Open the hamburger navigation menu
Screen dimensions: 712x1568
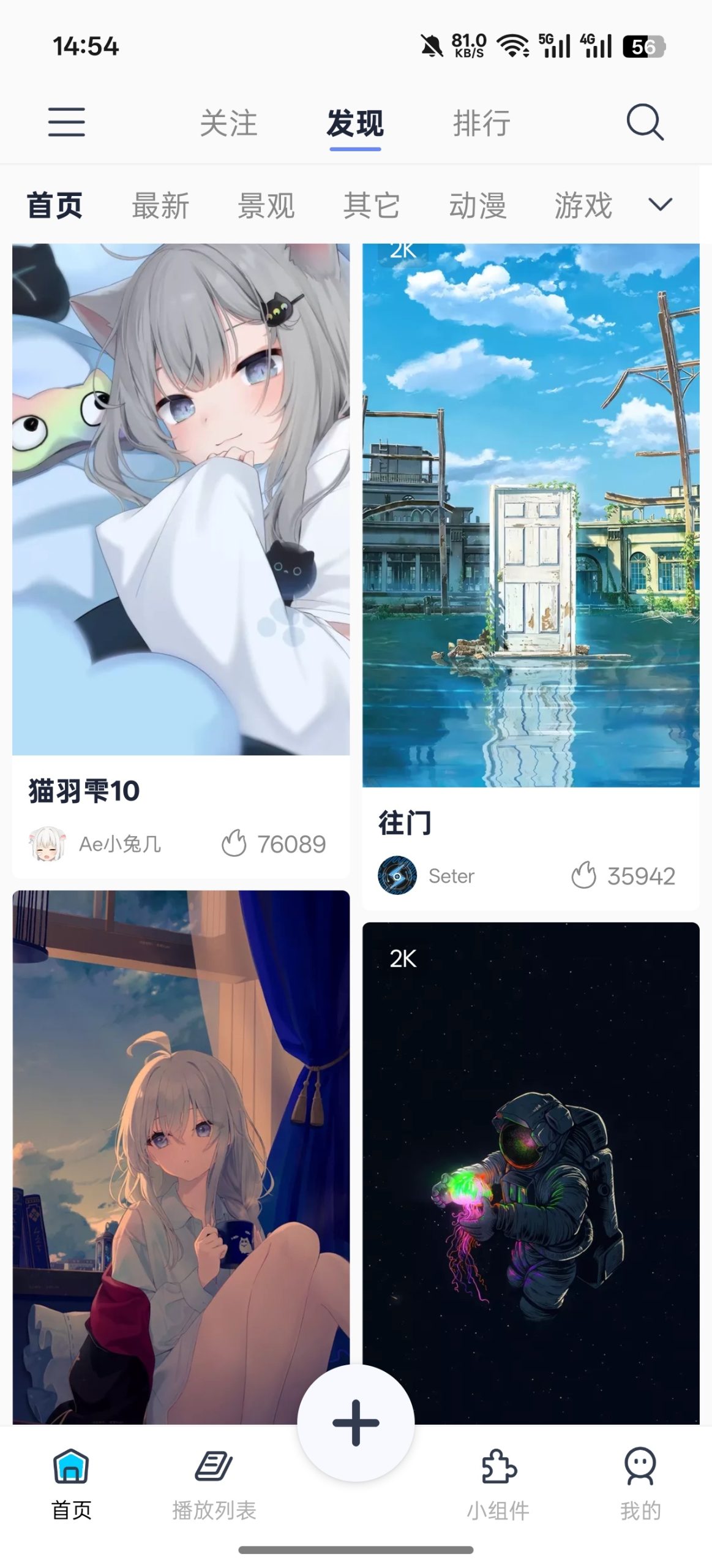66,123
